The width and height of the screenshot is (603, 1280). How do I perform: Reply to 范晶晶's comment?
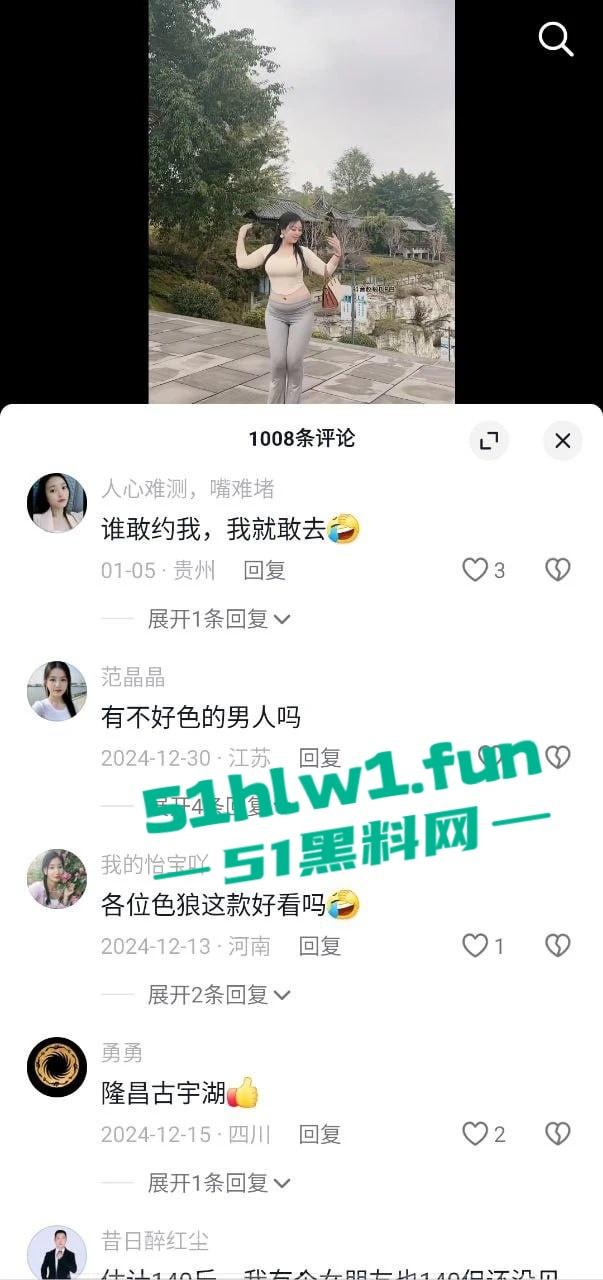(x=320, y=758)
